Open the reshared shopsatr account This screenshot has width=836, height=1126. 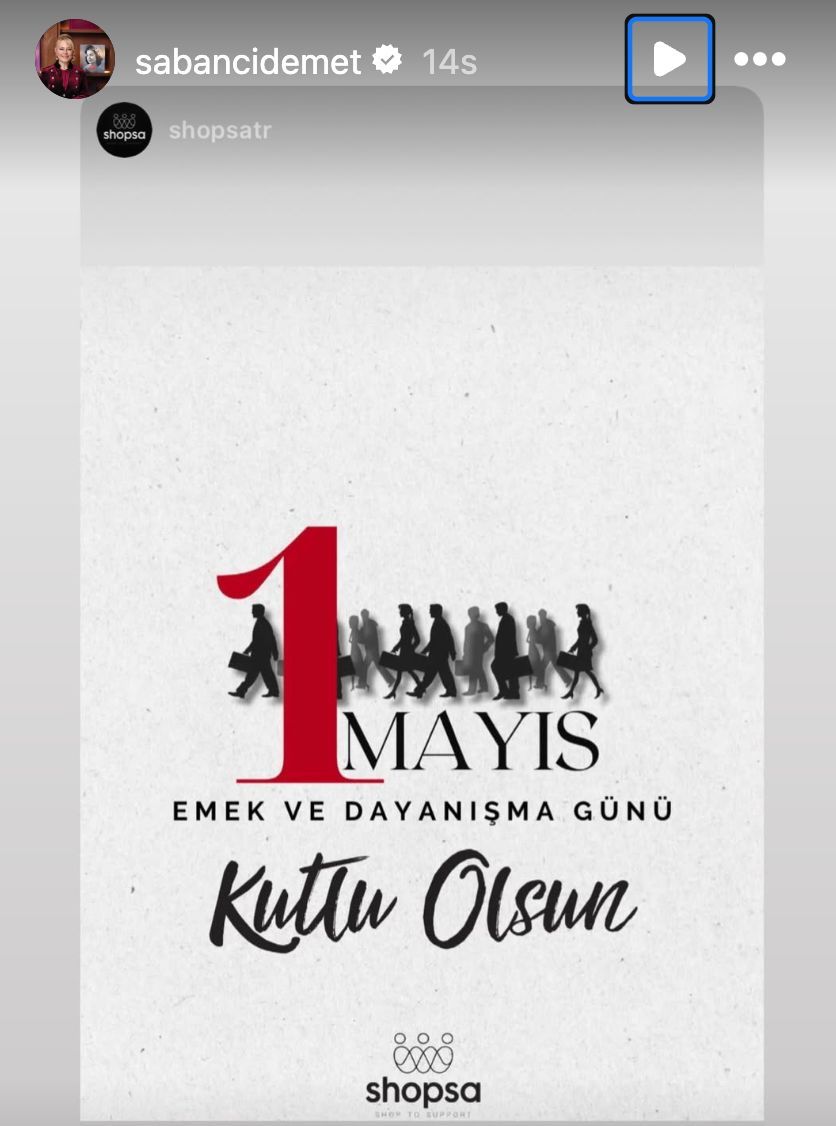219,131
